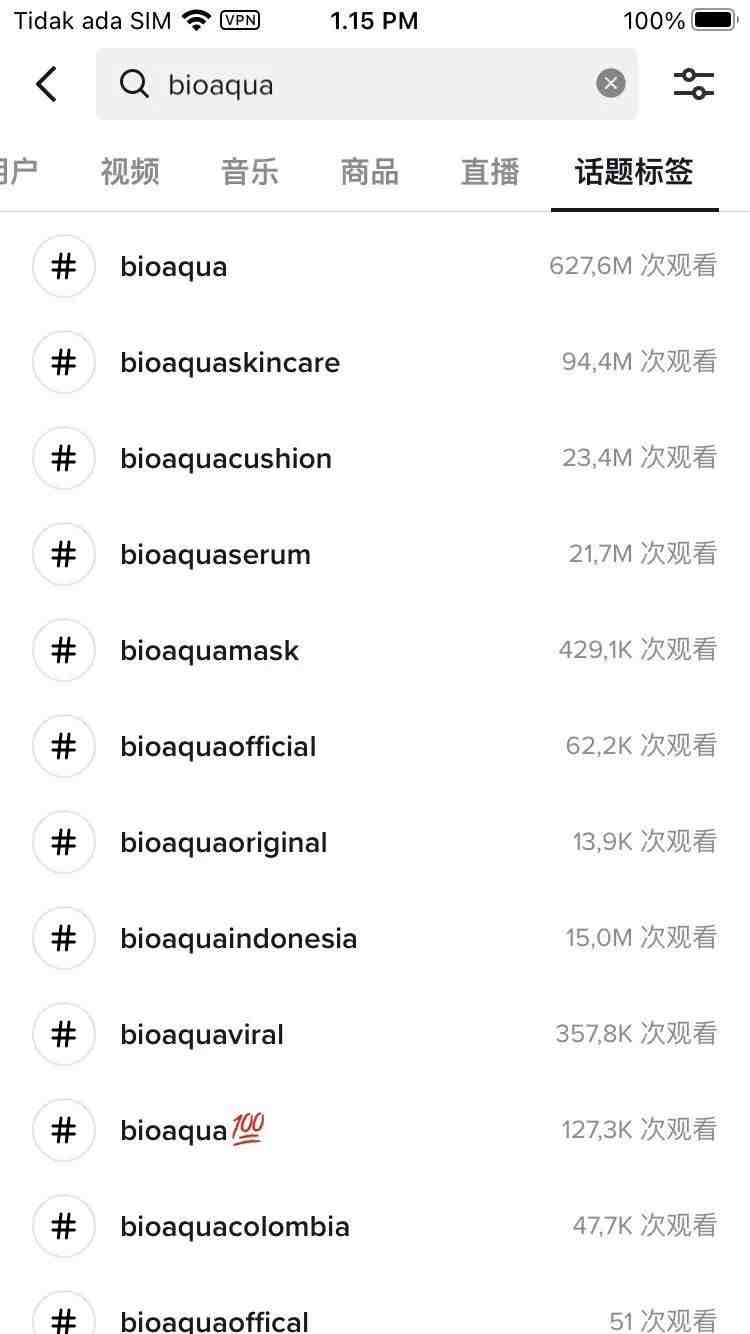Switch to the 商品 tab
750x1334 pixels.
(370, 172)
